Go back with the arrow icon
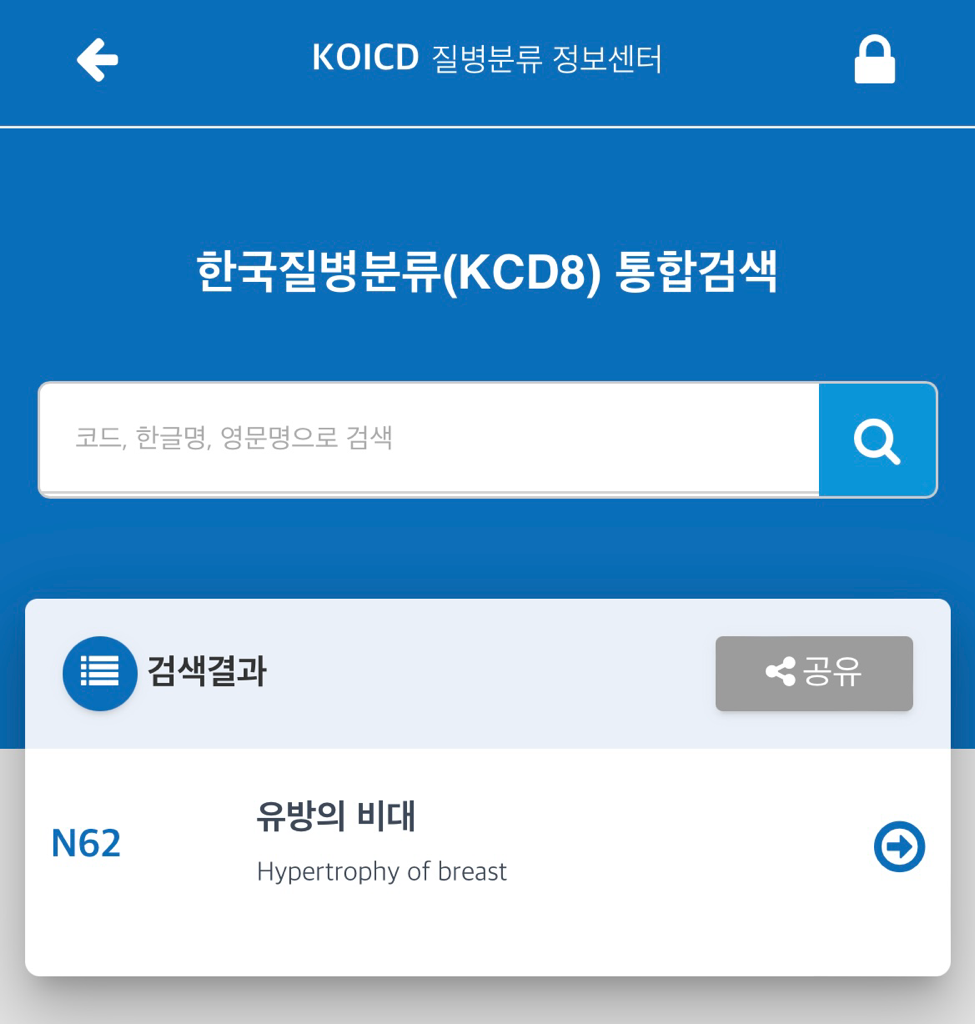This screenshot has height=1024, width=975. coord(97,60)
